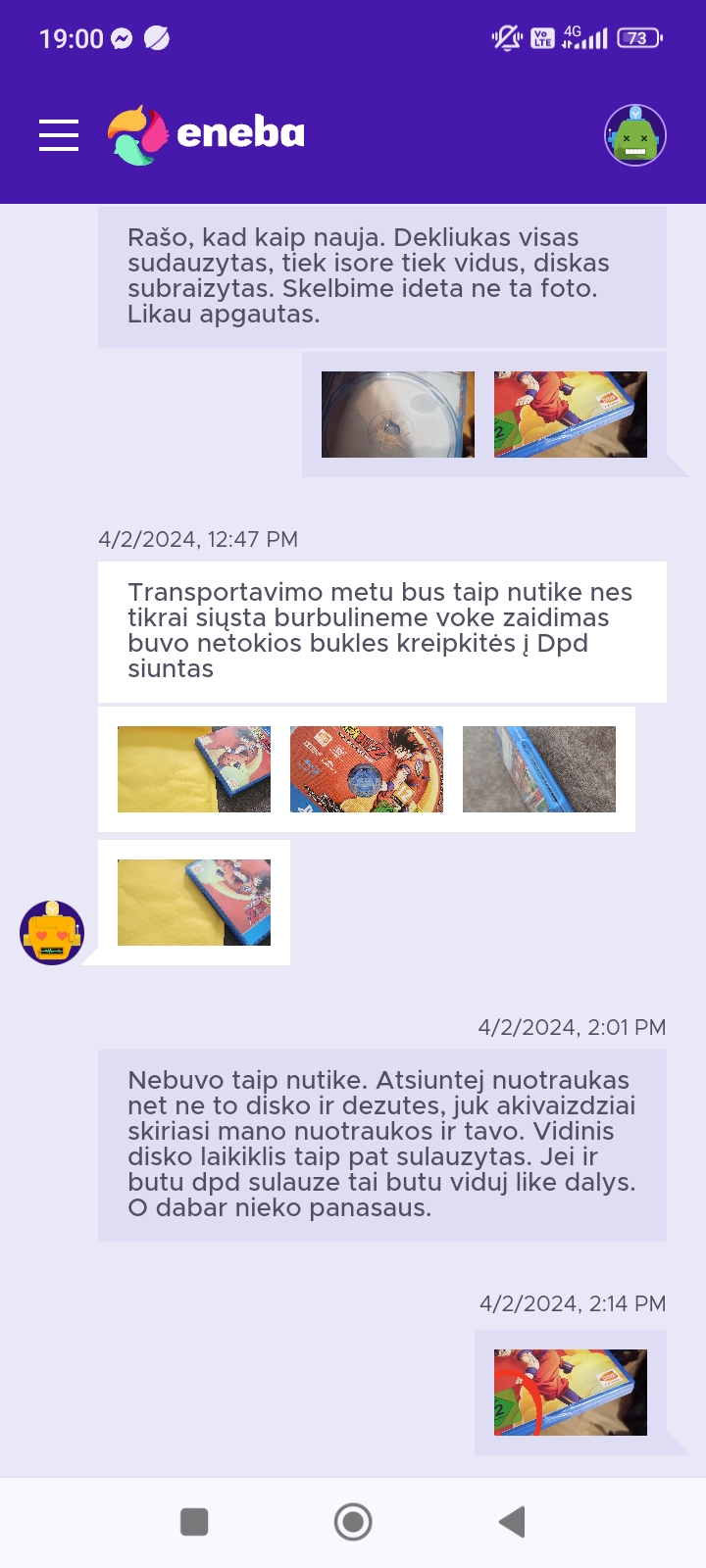The image size is (706, 1568).
Task: Open the seller's photo of the case's blue edge
Action: click(539, 769)
